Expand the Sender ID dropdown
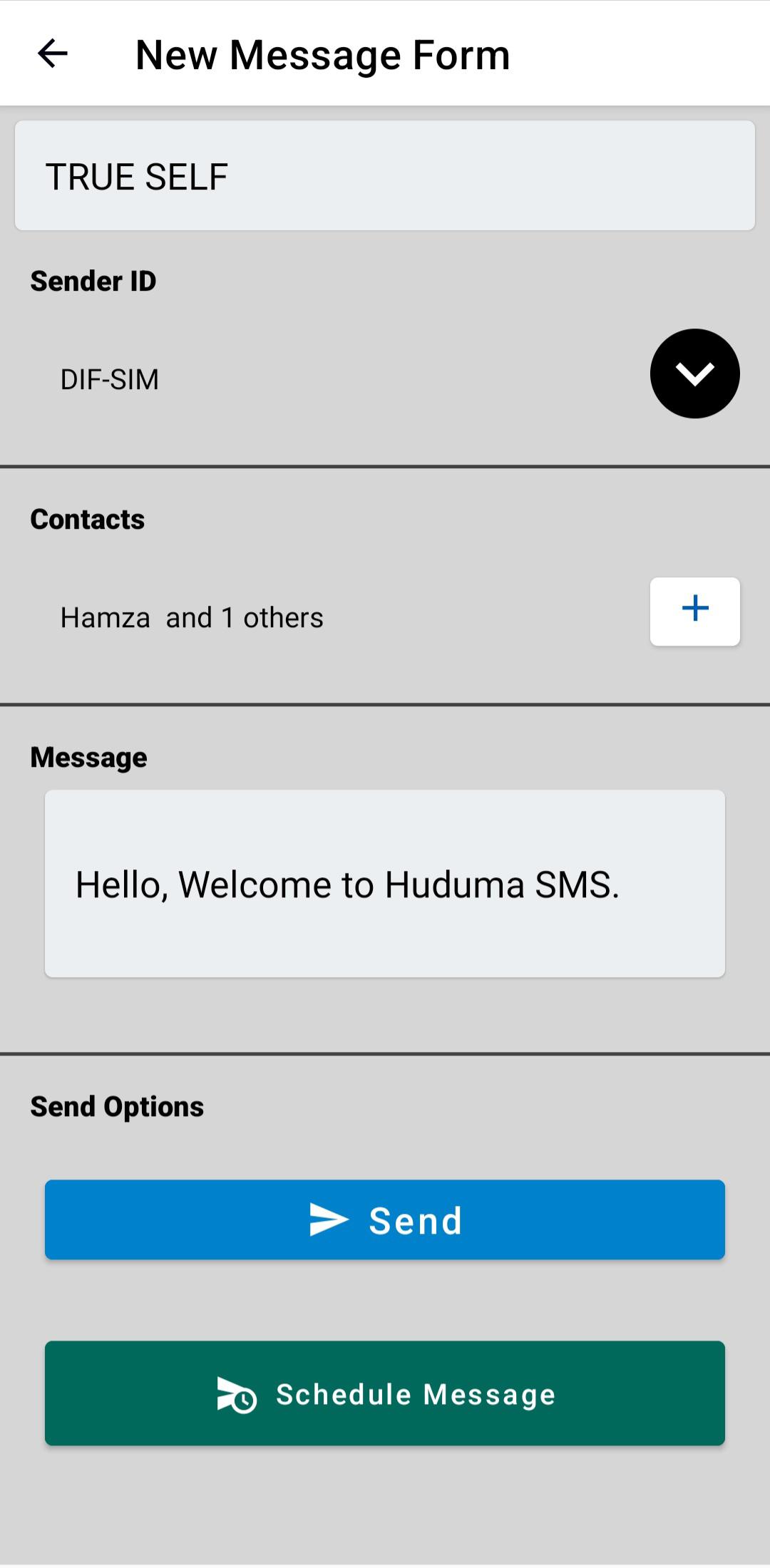Viewport: 770px width, 1568px height. pos(694,373)
